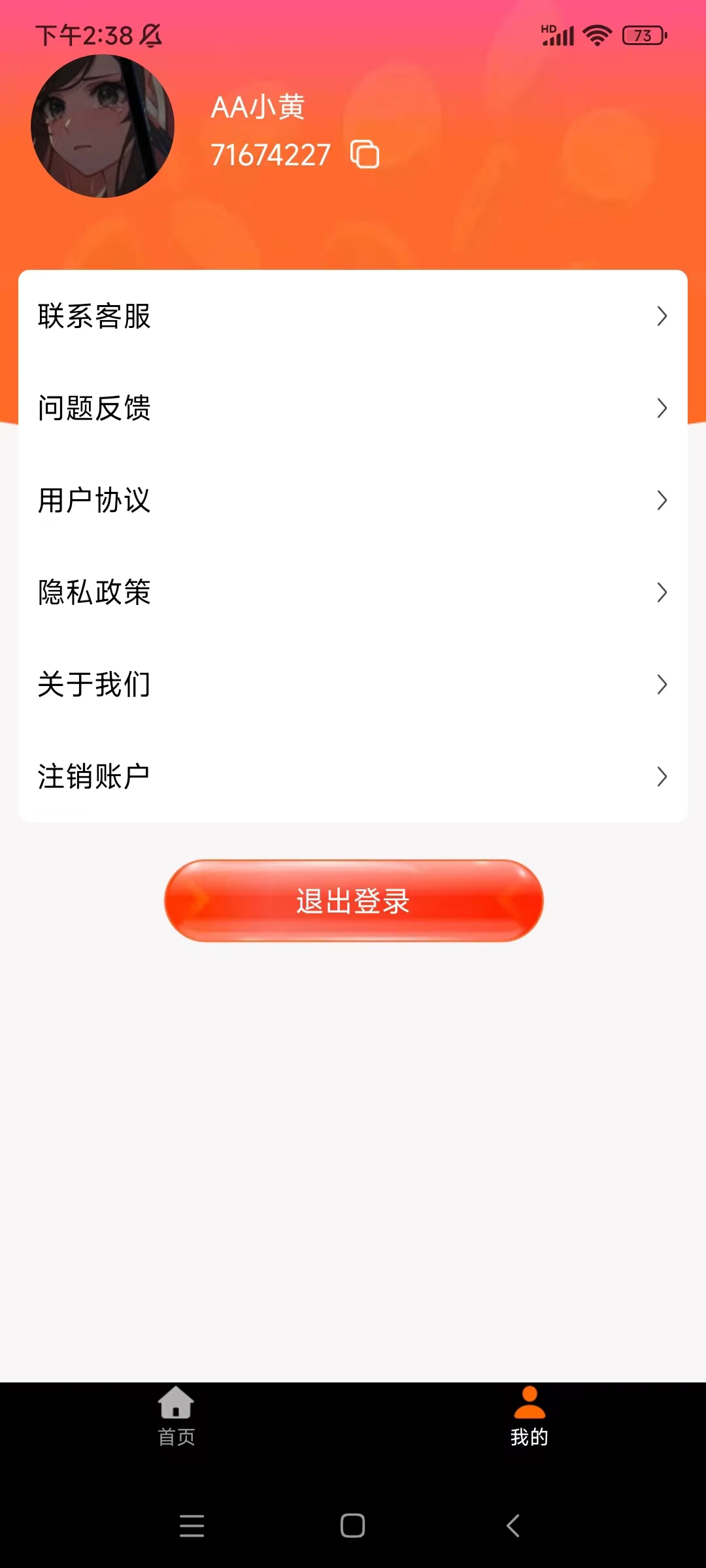Open 问题反馈 feedback page
Image resolution: width=706 pixels, height=1568 pixels.
(x=353, y=408)
